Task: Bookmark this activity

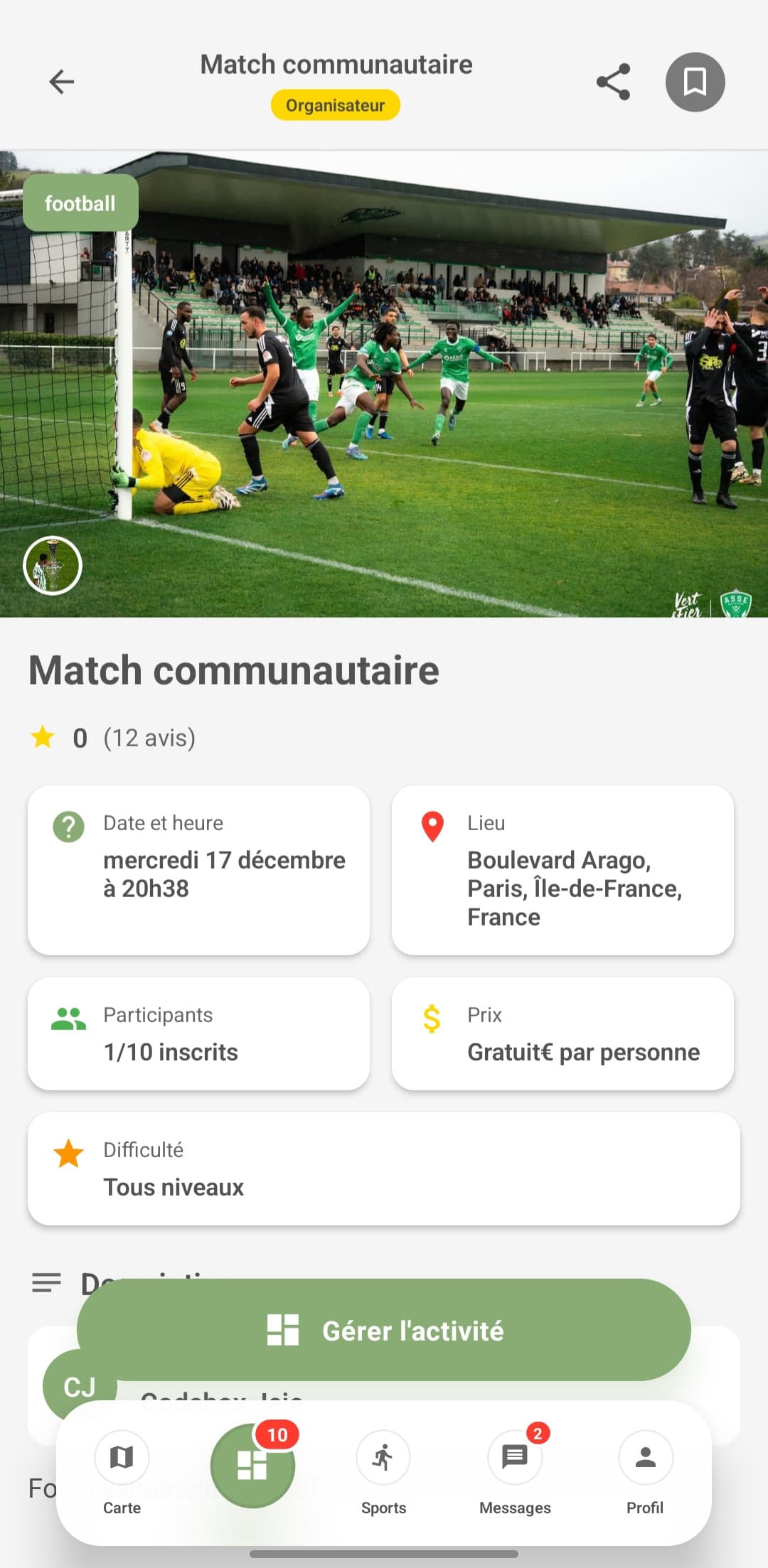Action: point(694,81)
